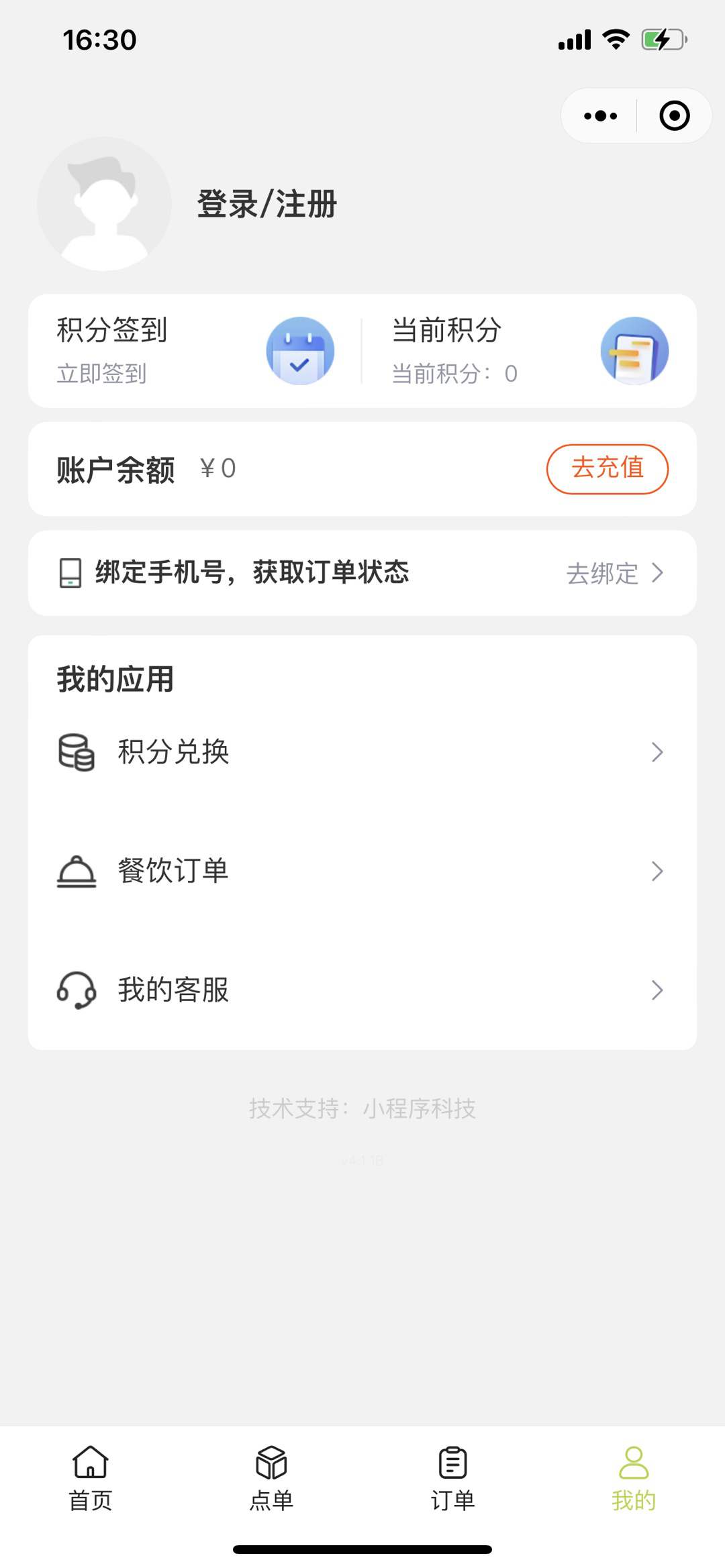This screenshot has width=725, height=1568.
Task: Open the mini program more options menu
Action: pyautogui.click(x=600, y=116)
